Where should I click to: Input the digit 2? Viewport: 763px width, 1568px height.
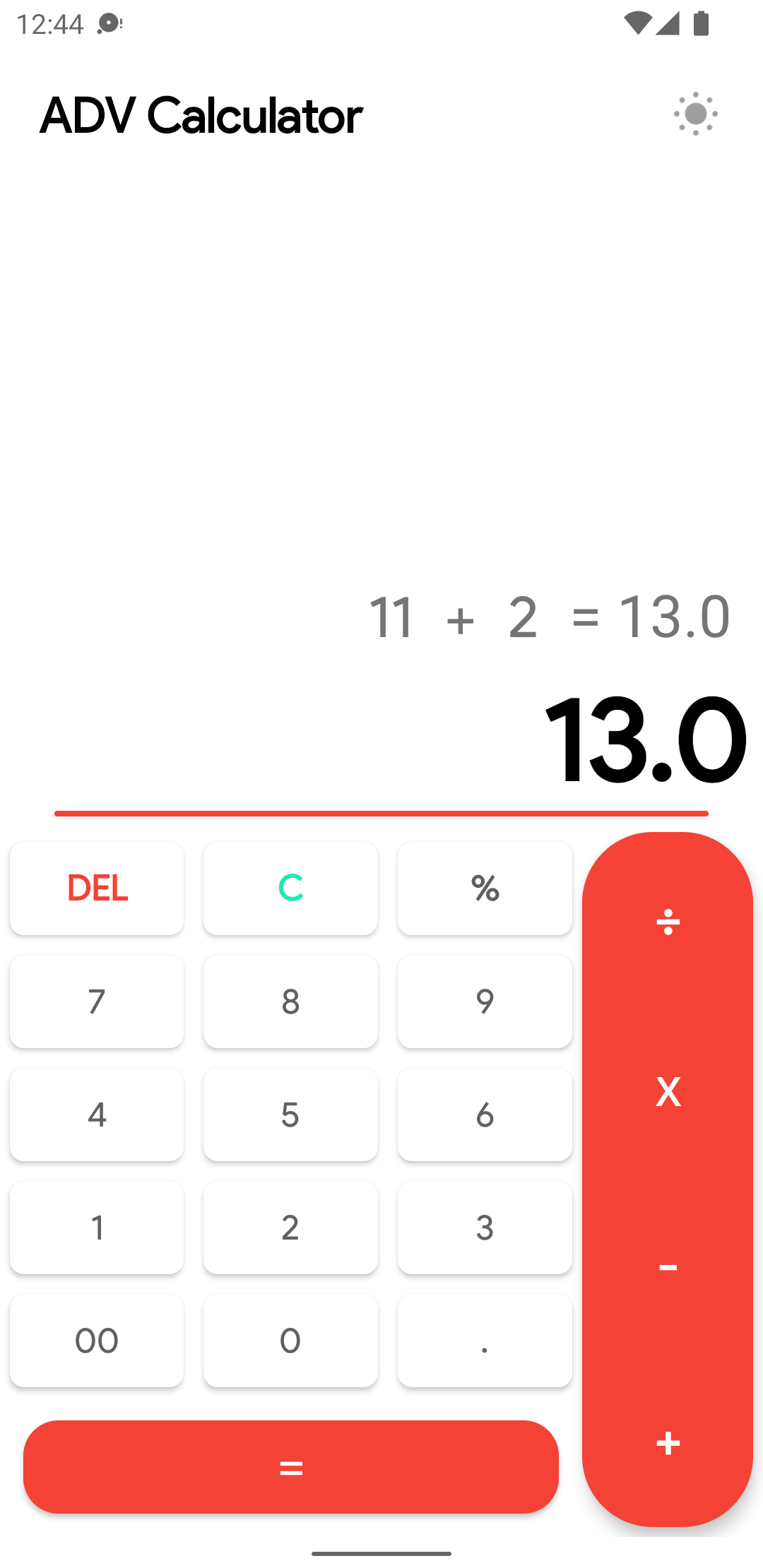click(290, 1227)
